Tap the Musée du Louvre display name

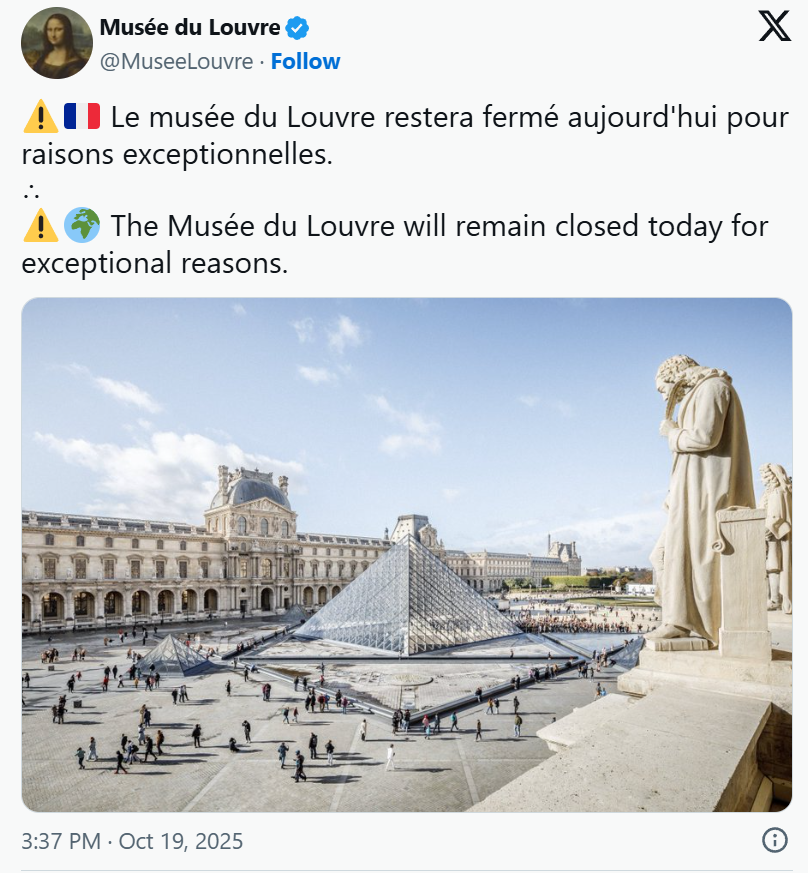(190, 27)
